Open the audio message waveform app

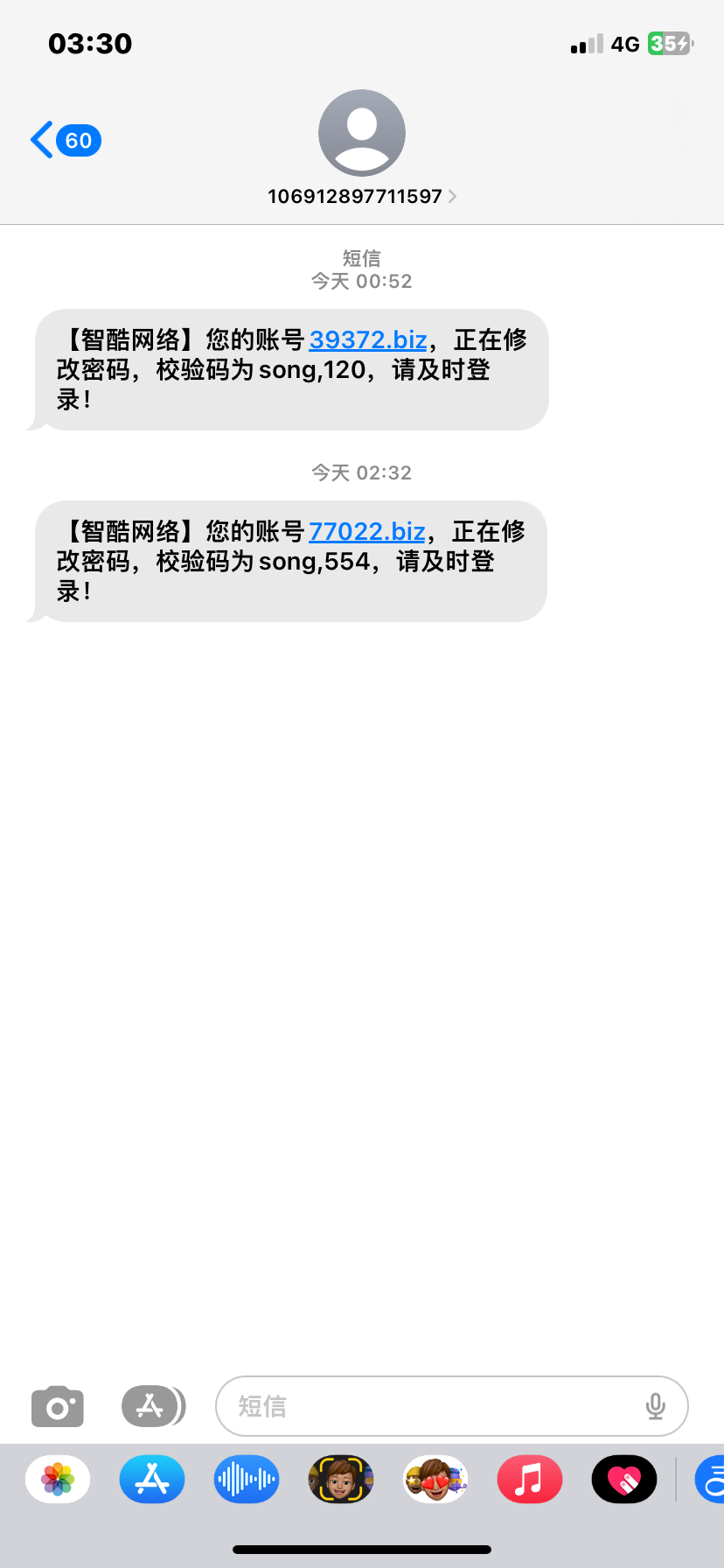247,1480
